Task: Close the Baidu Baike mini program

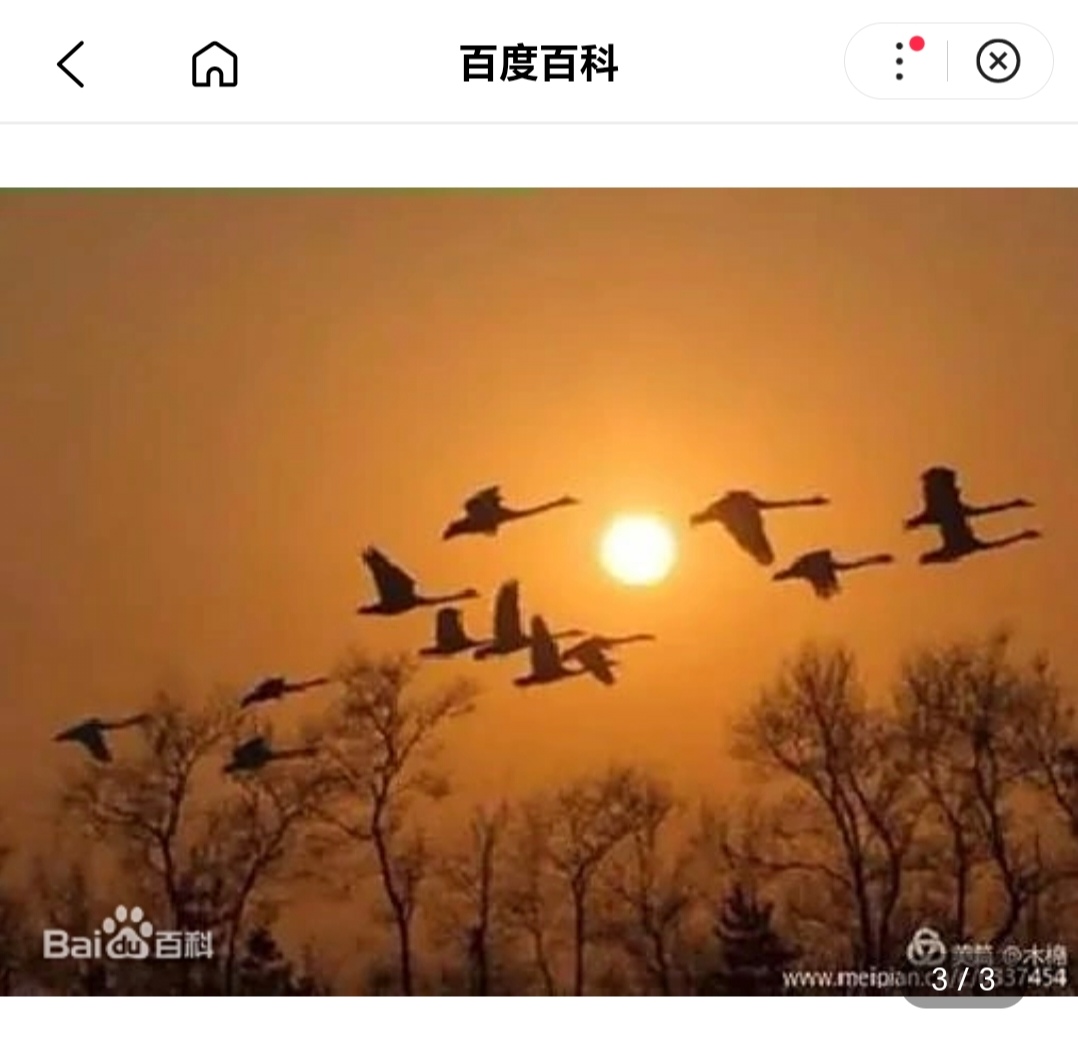Action: click(997, 62)
